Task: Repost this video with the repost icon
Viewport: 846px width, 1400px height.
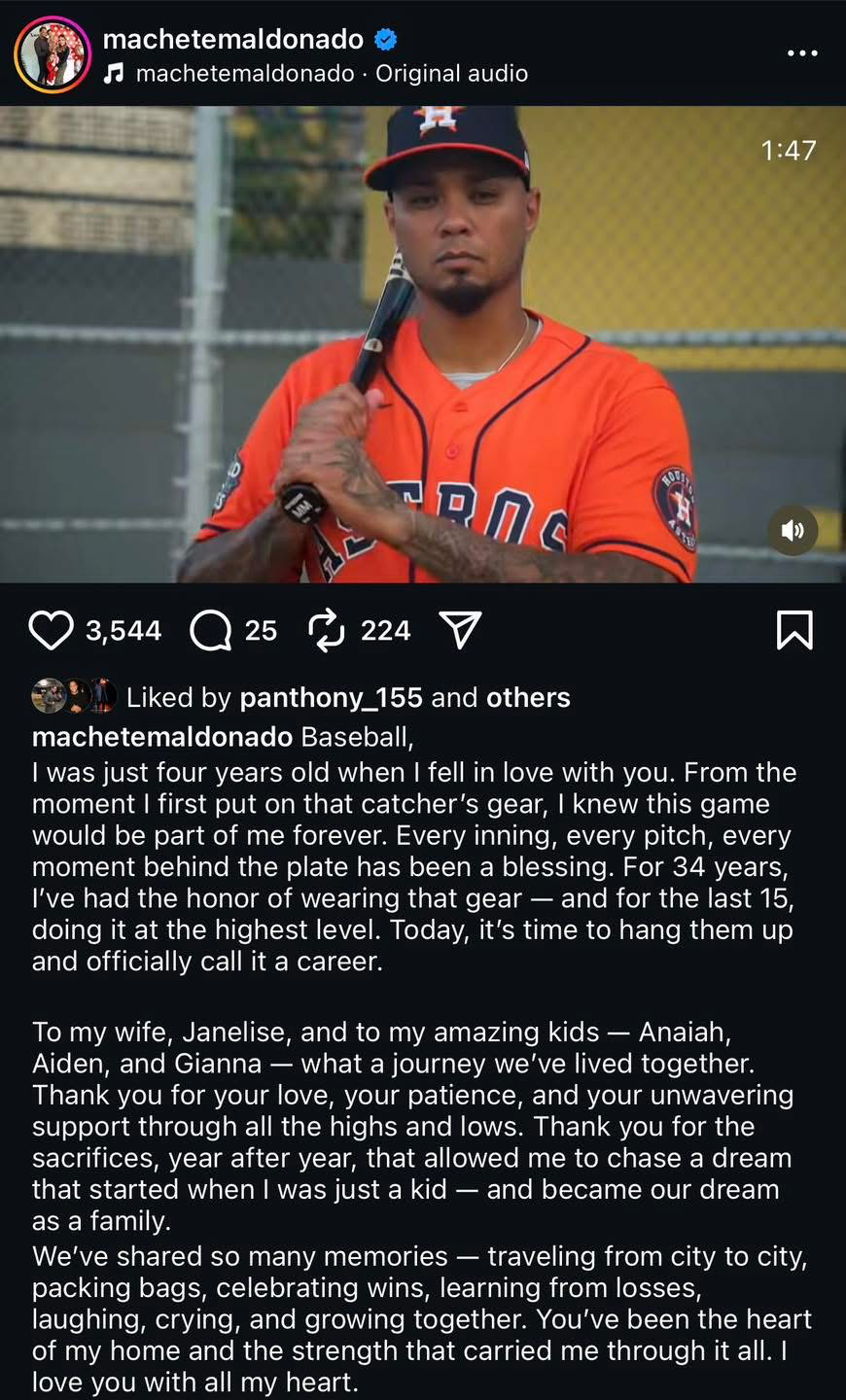Action: (327, 630)
